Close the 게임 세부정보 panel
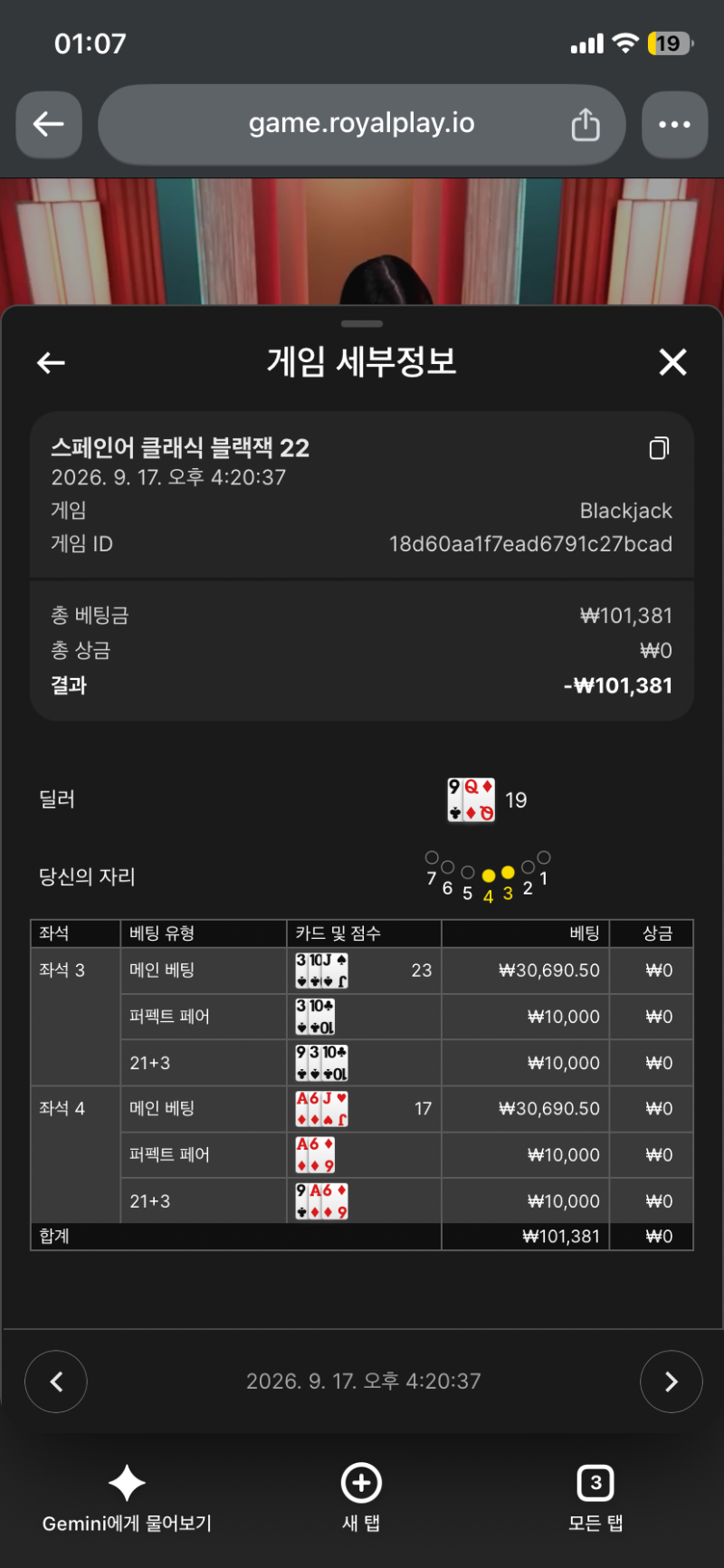 (x=673, y=362)
